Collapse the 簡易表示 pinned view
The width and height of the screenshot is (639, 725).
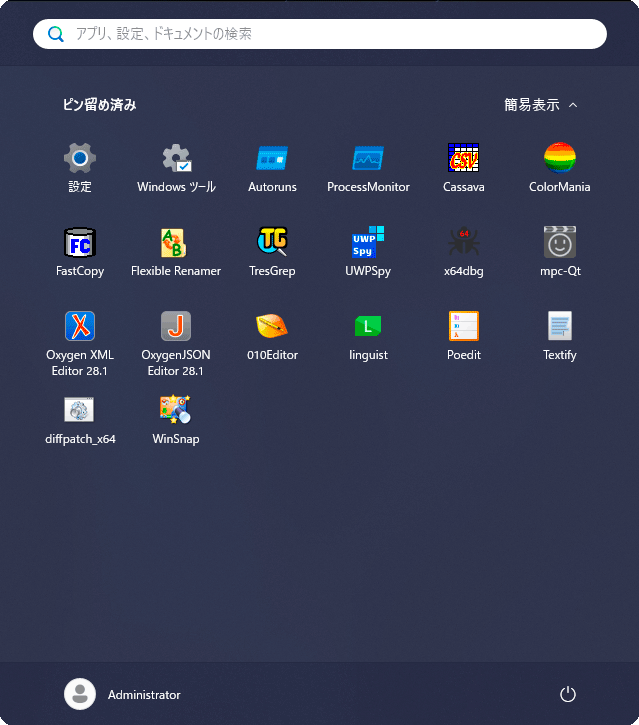click(x=541, y=105)
